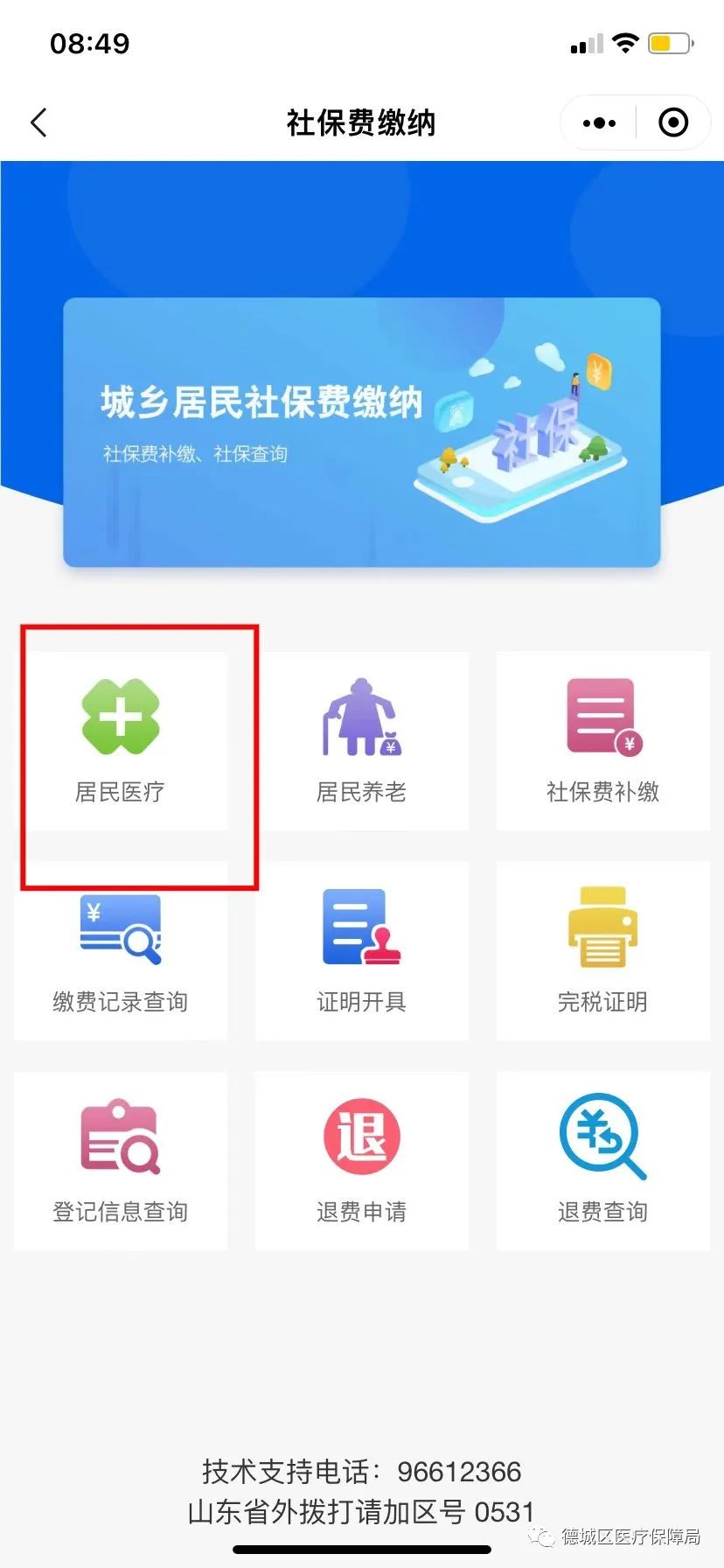Open the 城乡居民社保费缴纳 banner card

(x=362, y=429)
